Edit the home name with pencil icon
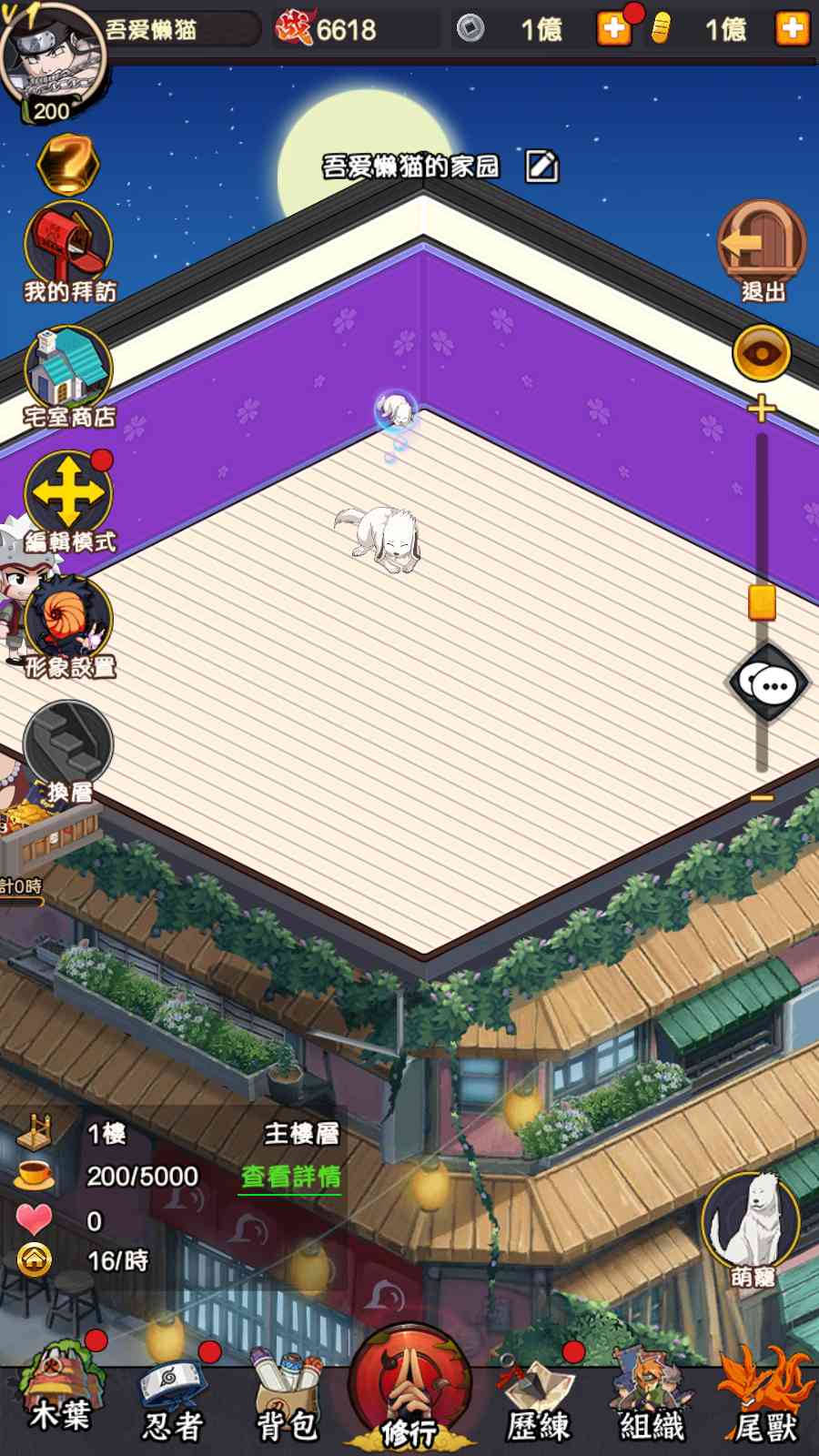The width and height of the screenshot is (819, 1456). [x=541, y=166]
